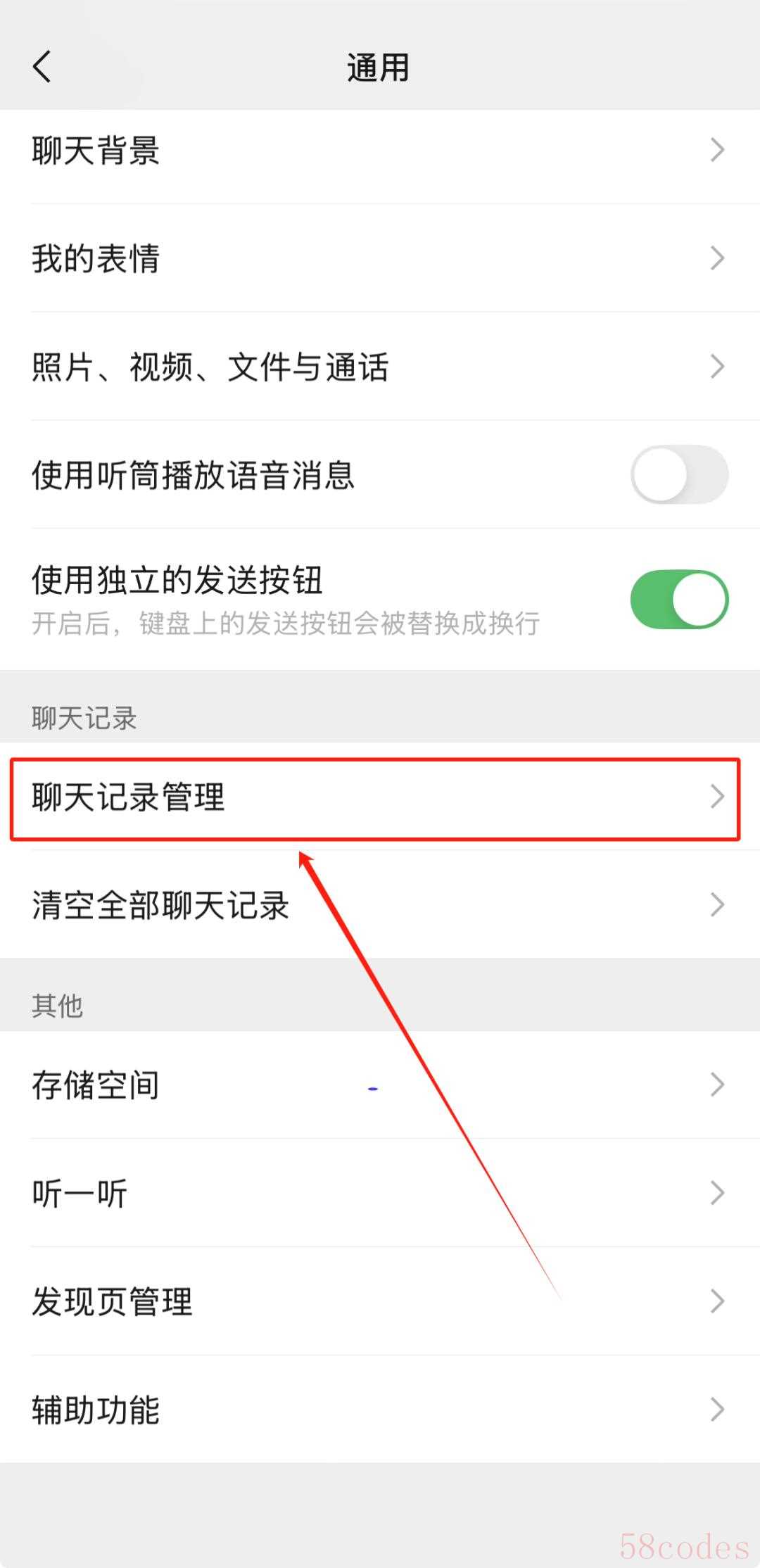
Task: Open 存储空间
Action: (380, 1085)
